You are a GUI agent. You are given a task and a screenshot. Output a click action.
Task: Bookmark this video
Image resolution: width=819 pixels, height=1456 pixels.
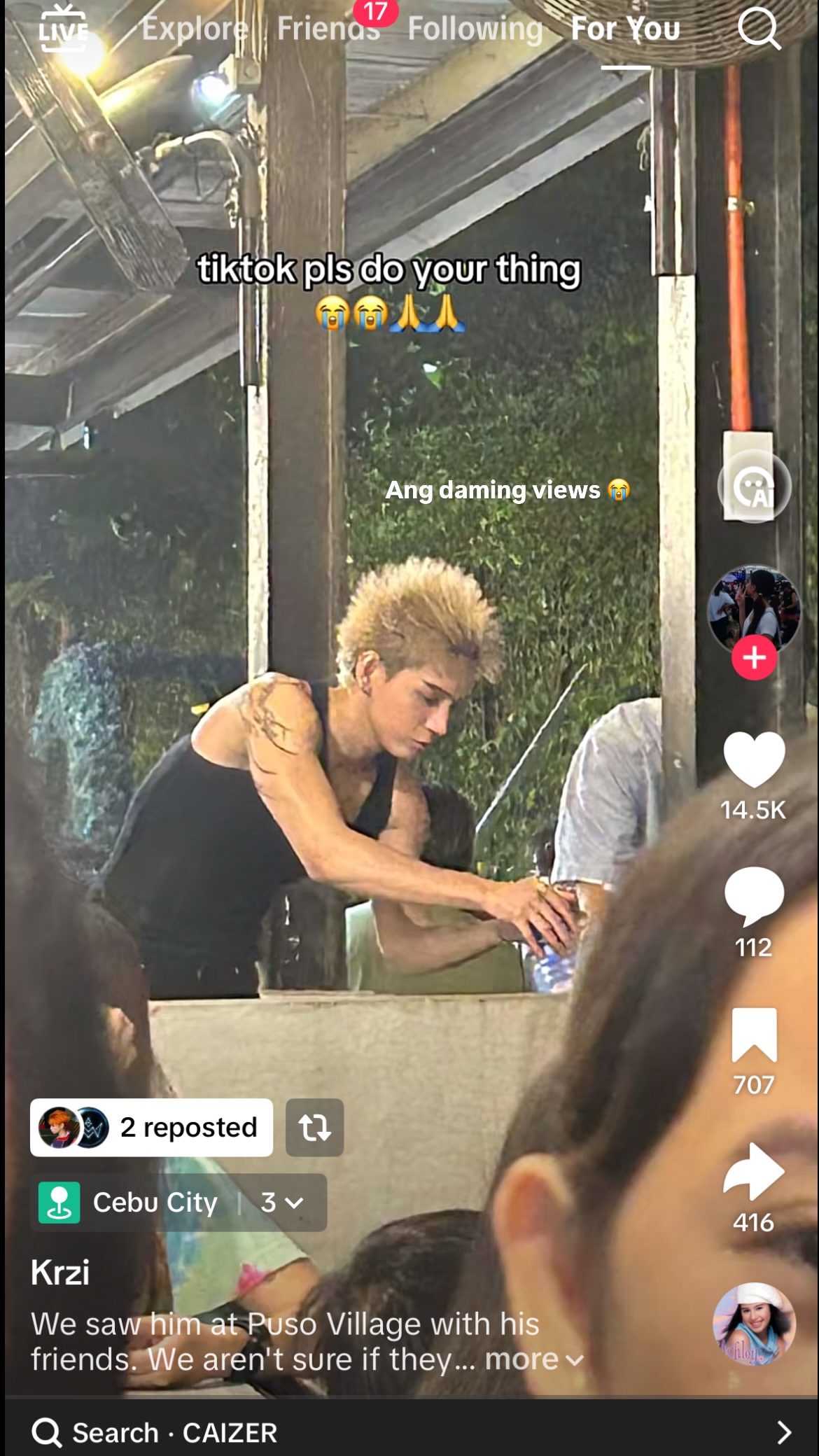[754, 1035]
